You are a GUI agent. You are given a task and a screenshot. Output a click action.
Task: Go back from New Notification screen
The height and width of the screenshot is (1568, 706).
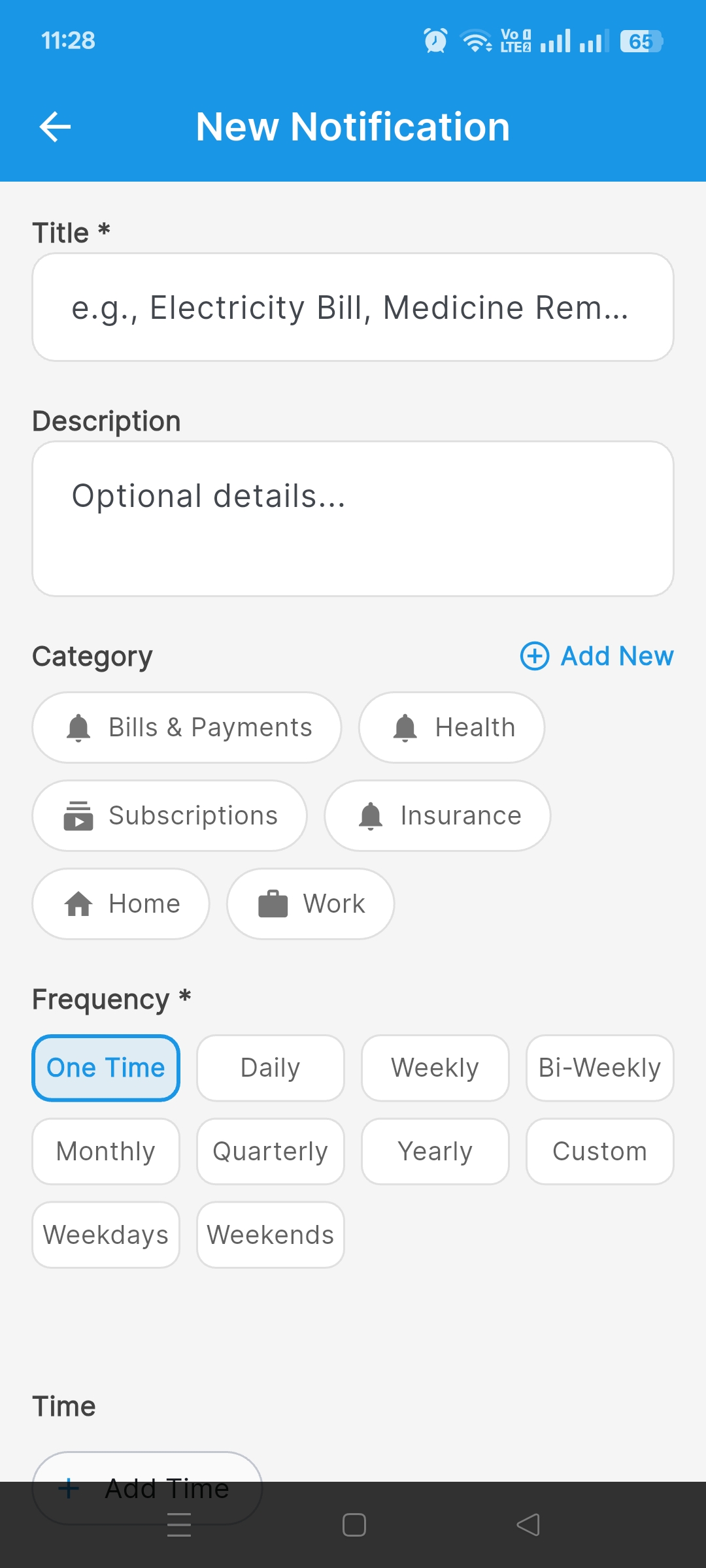[x=55, y=127]
